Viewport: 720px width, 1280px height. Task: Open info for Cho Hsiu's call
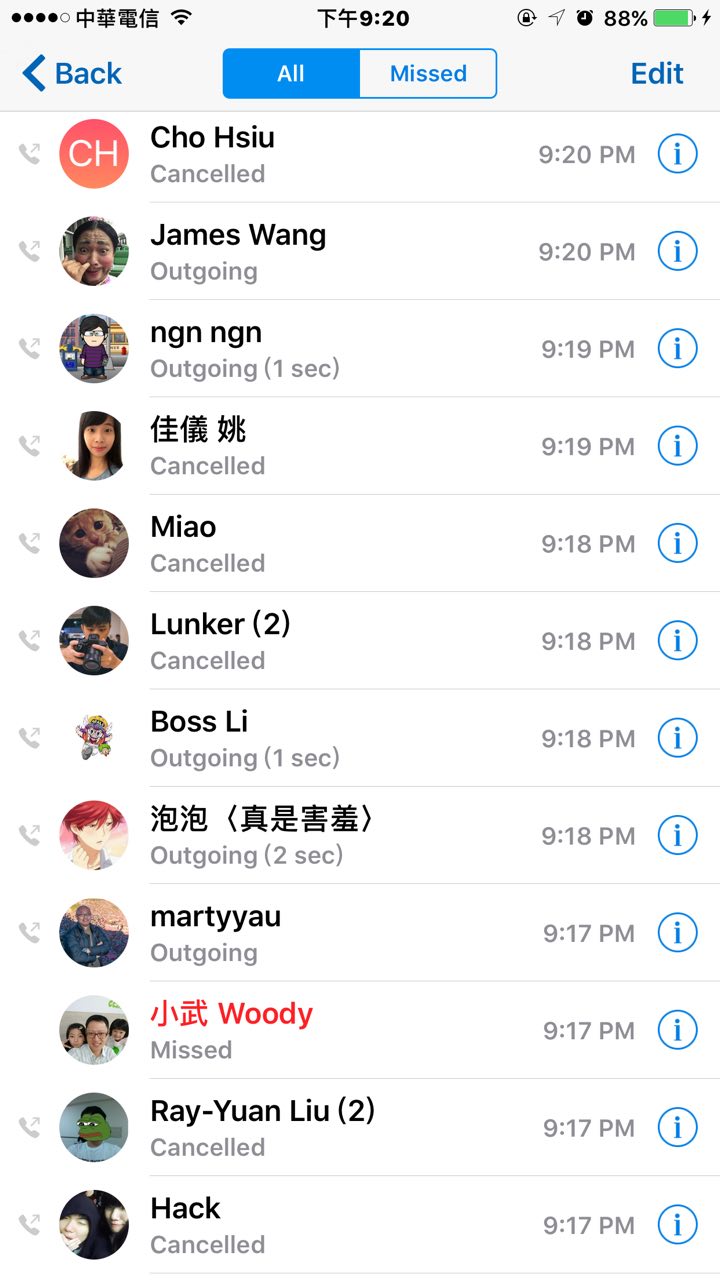tap(677, 154)
